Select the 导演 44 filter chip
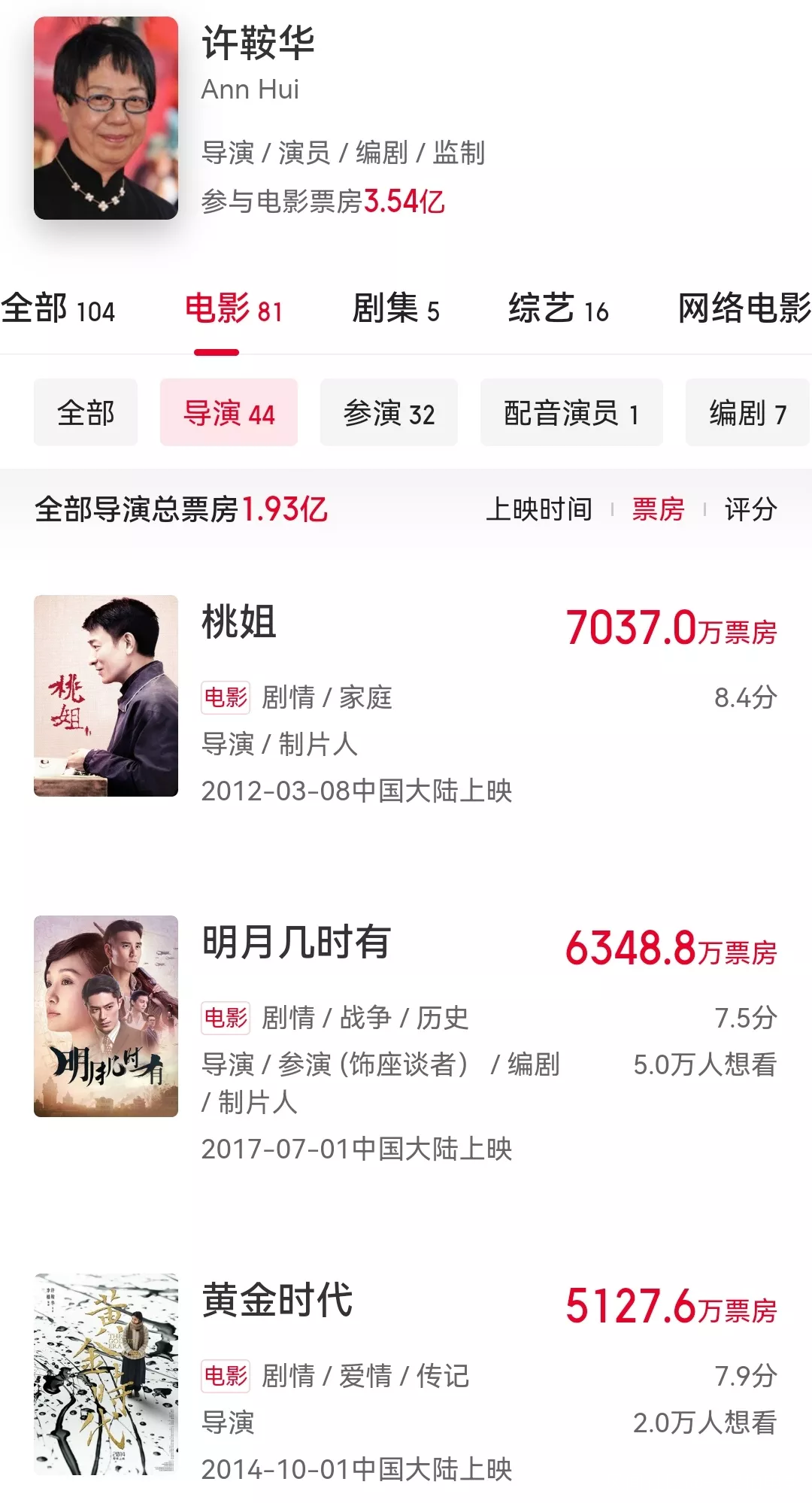The height and width of the screenshot is (1503, 812). [229, 413]
